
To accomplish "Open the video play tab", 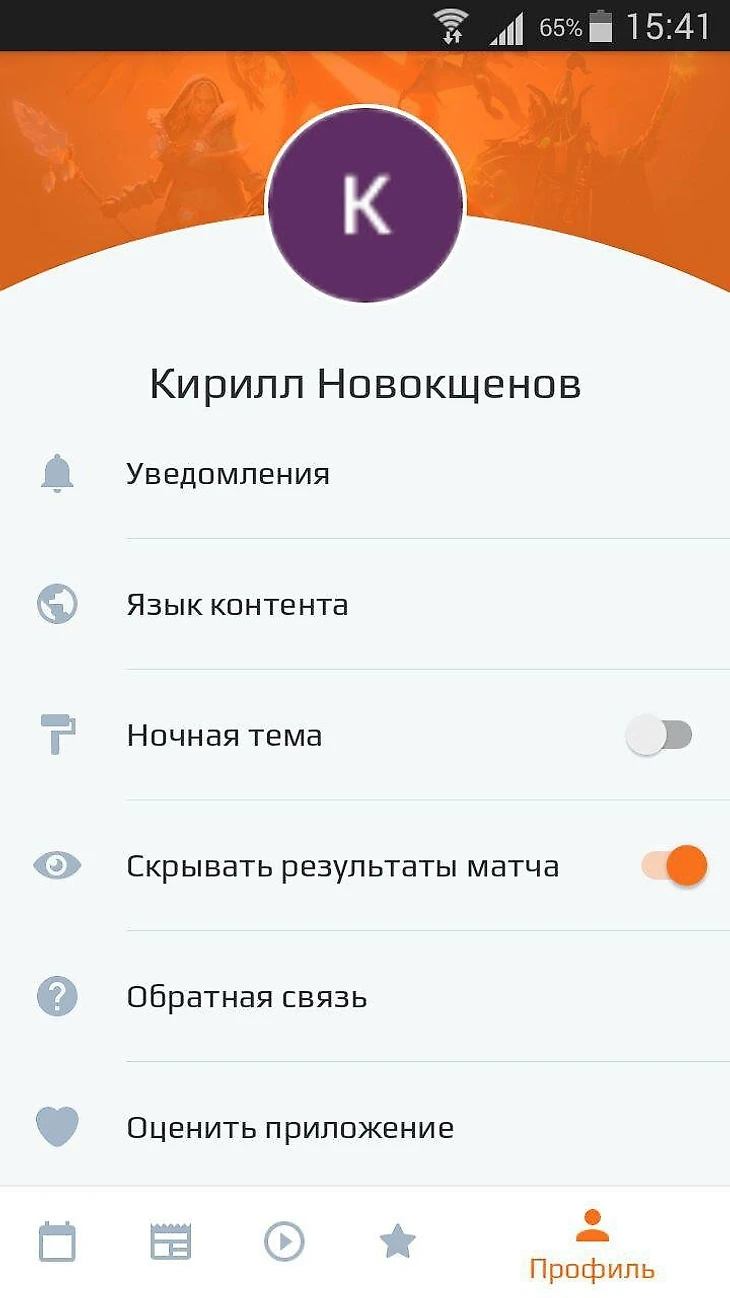I will tap(284, 1242).
